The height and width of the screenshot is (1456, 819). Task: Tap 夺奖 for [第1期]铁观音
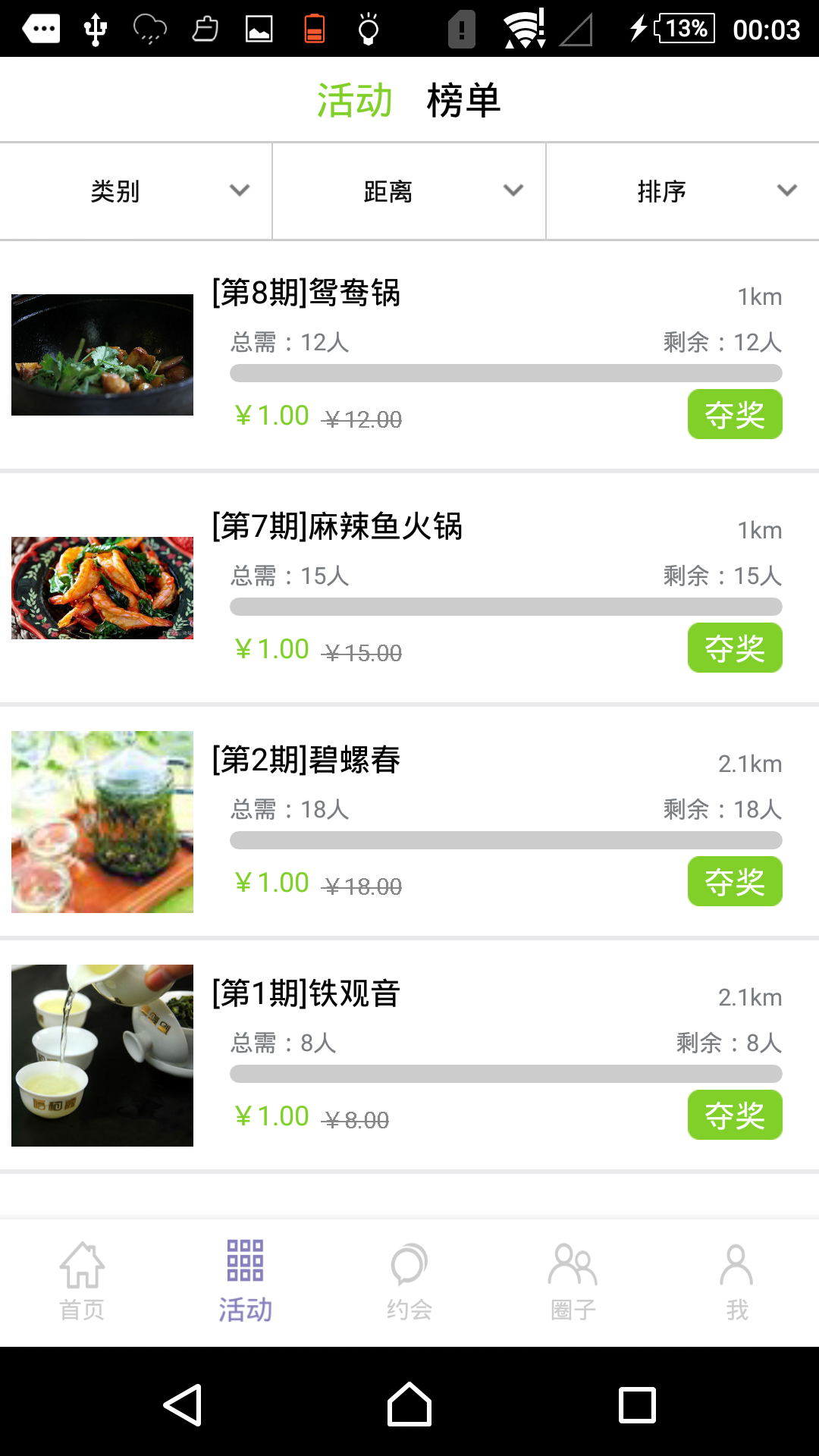pyautogui.click(x=734, y=1115)
